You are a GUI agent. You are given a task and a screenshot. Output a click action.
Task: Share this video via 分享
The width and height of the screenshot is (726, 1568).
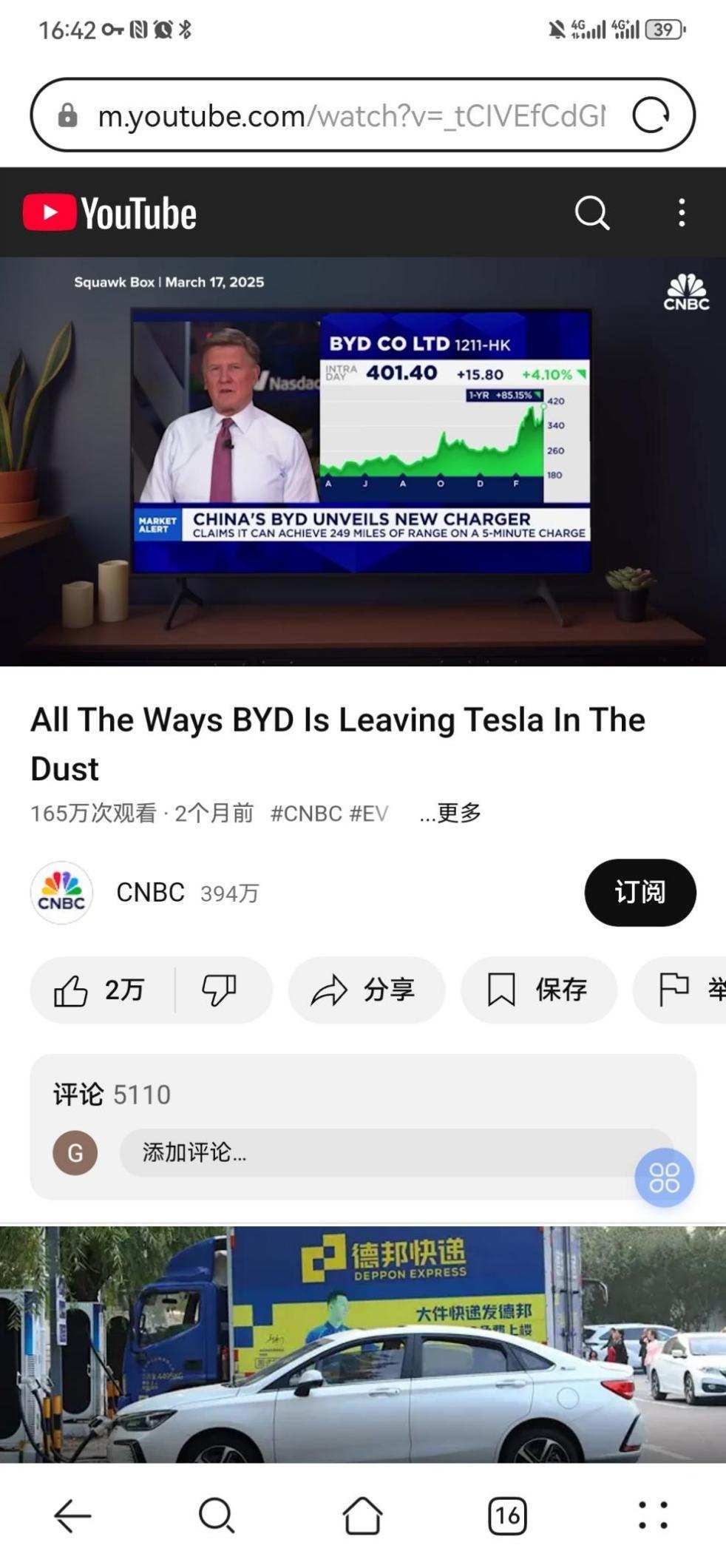[367, 990]
